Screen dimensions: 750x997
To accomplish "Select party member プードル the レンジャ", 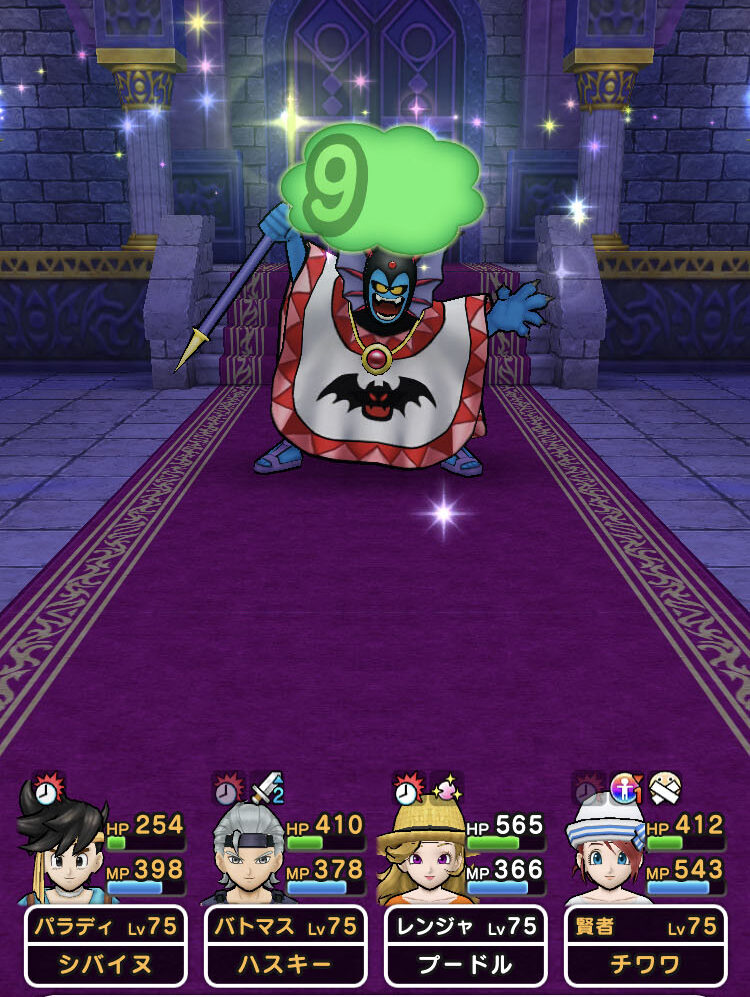I will [465, 945].
